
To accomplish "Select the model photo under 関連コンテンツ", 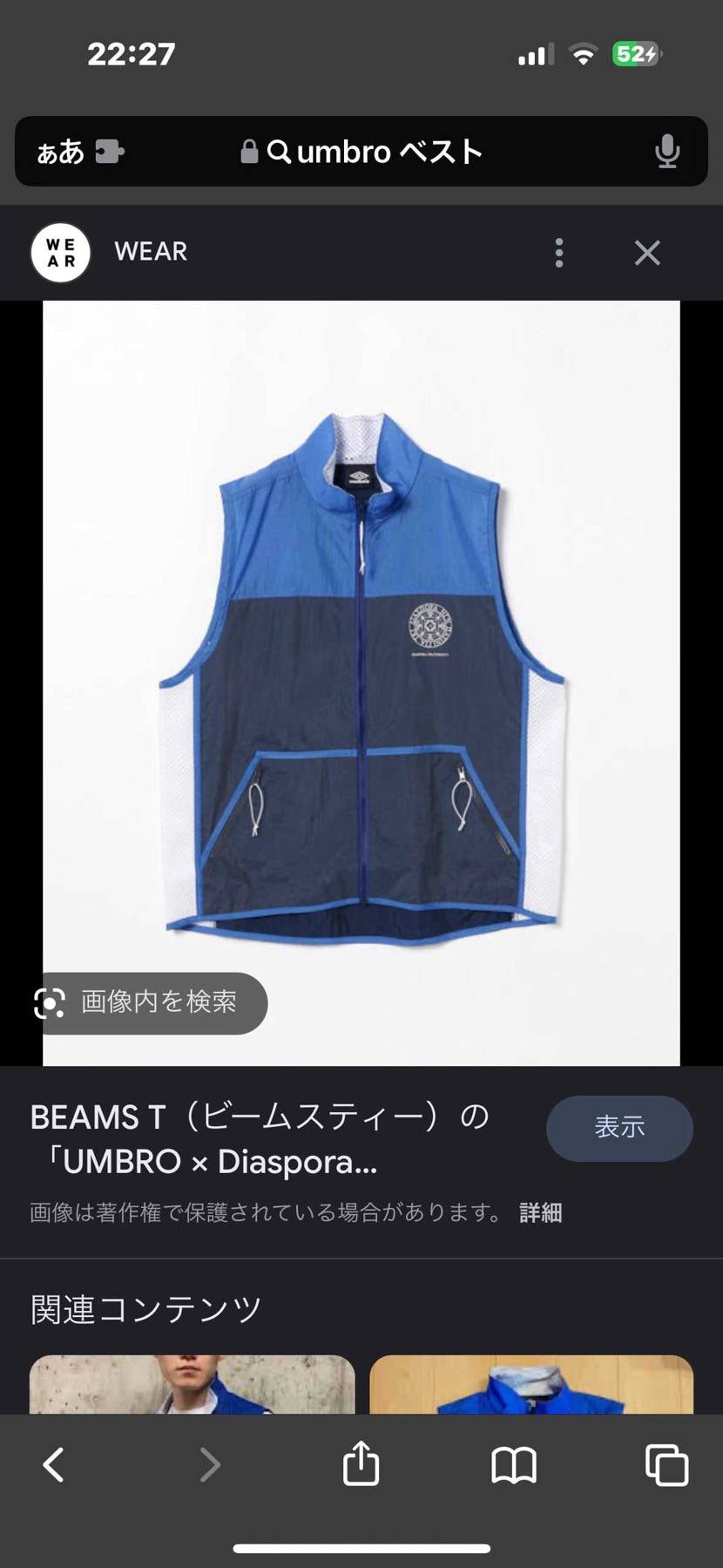I will 193,1386.
